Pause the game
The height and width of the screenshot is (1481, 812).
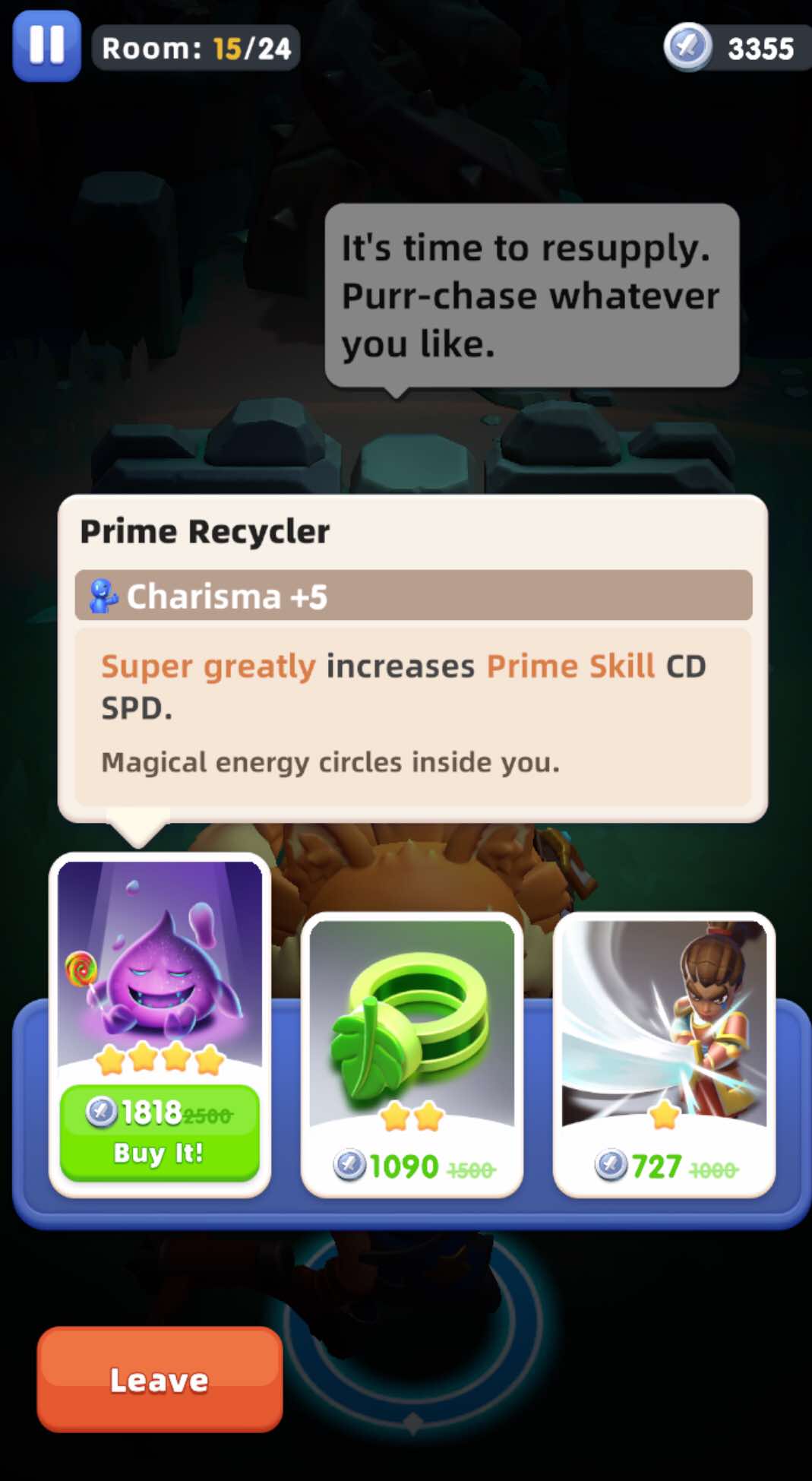tap(46, 46)
